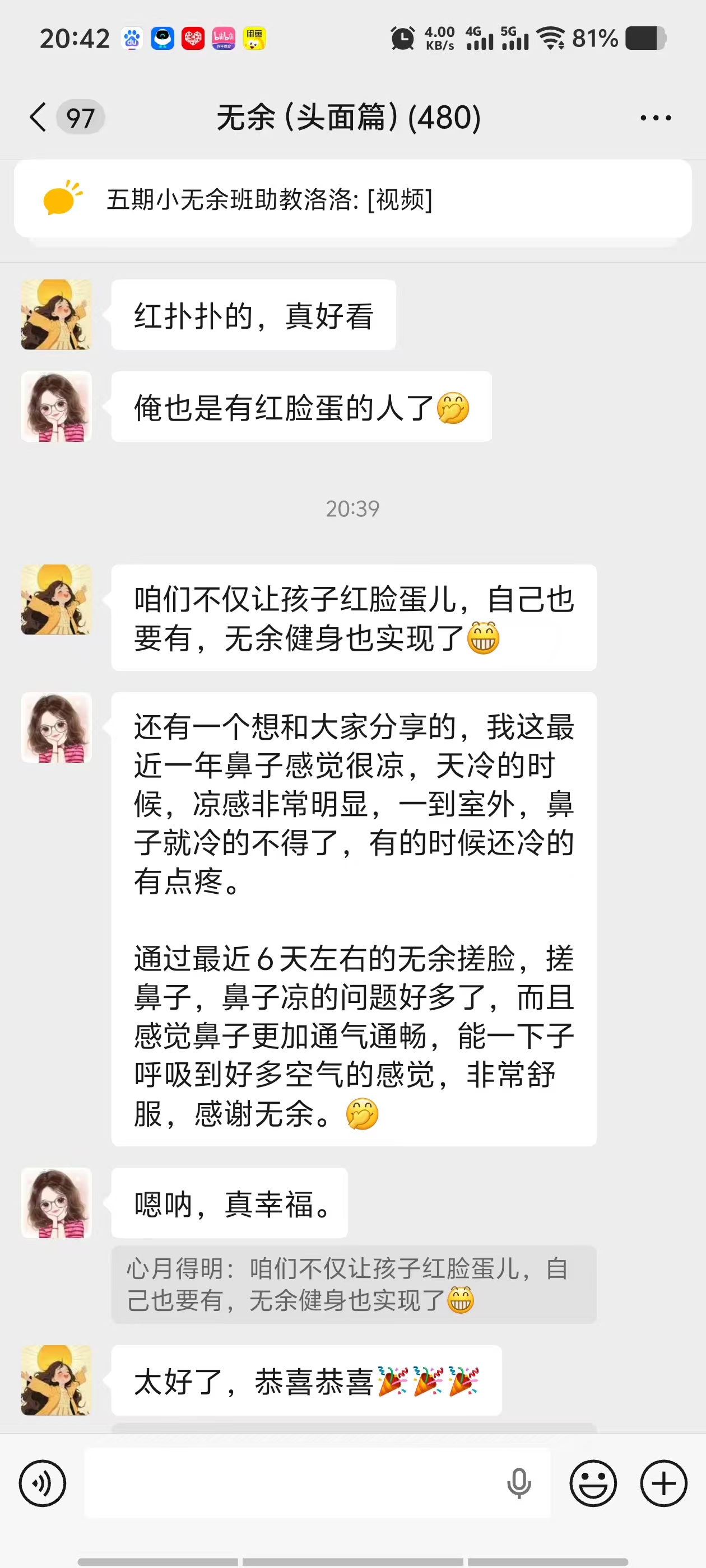
Task: View avatar of sender of 俺也是有红脸蛋的人了
Action: (56, 407)
